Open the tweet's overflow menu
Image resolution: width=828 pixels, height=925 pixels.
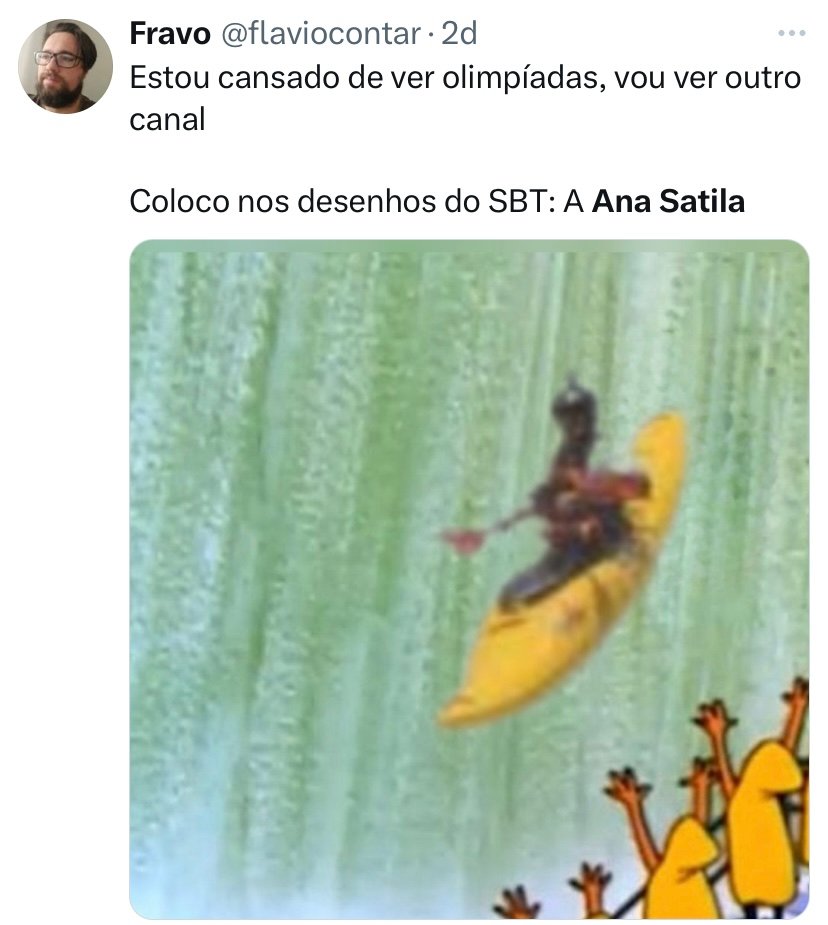(x=791, y=34)
